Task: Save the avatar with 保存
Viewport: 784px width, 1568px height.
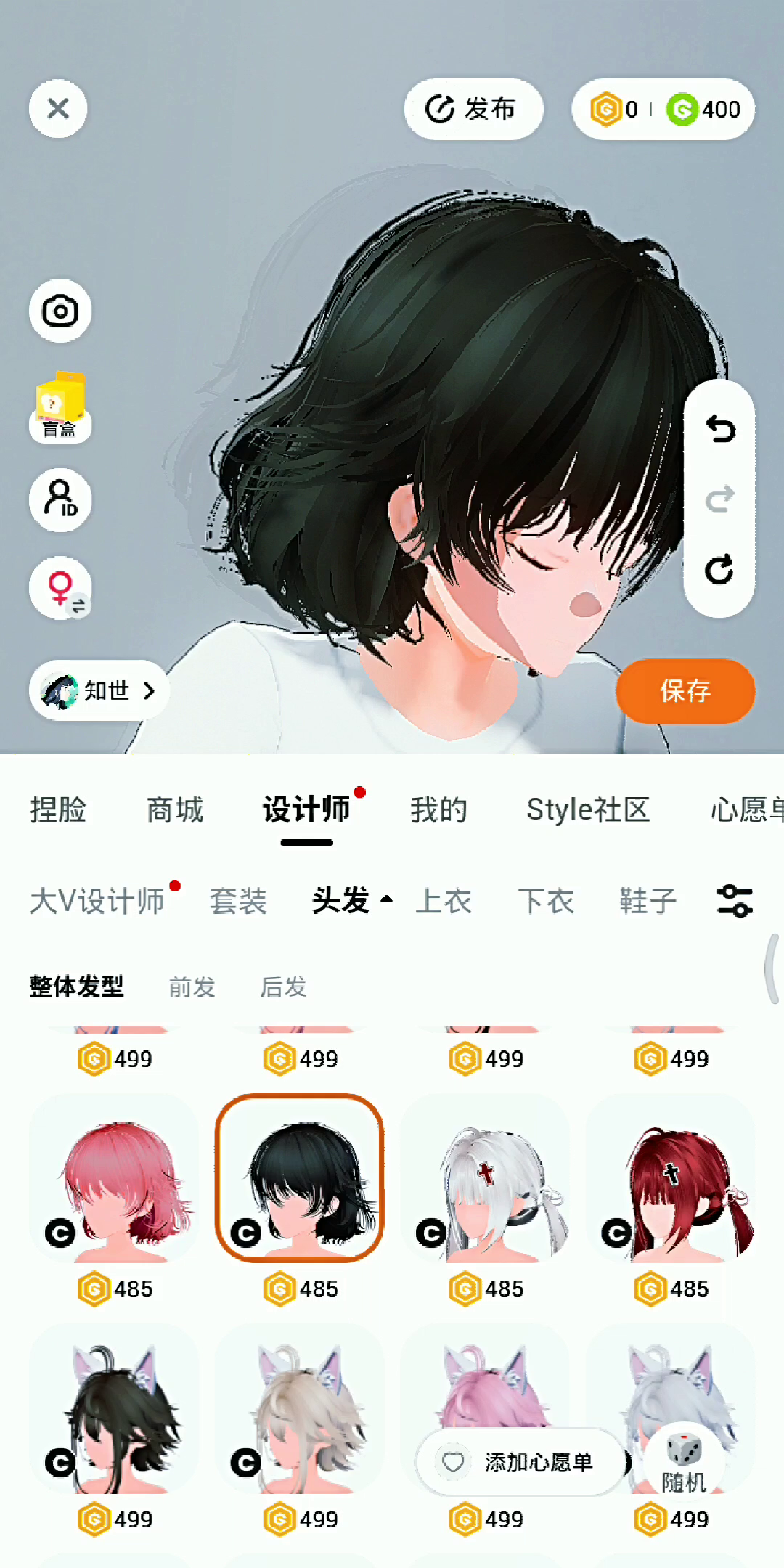Action: pos(685,691)
